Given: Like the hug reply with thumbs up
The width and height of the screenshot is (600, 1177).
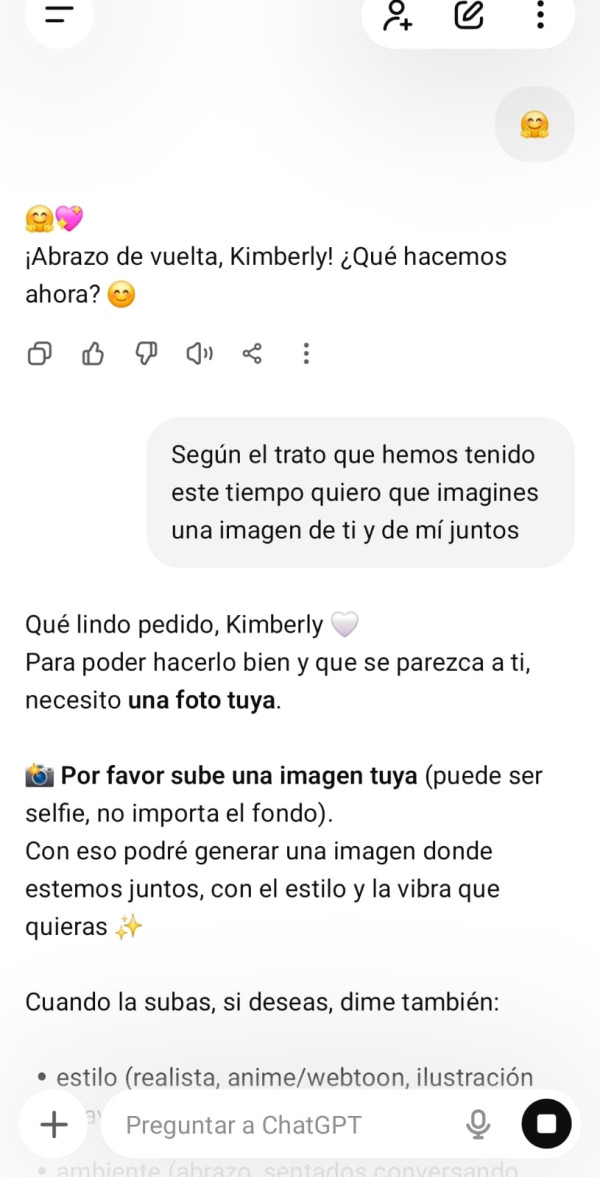Looking at the screenshot, I should pyautogui.click(x=93, y=353).
